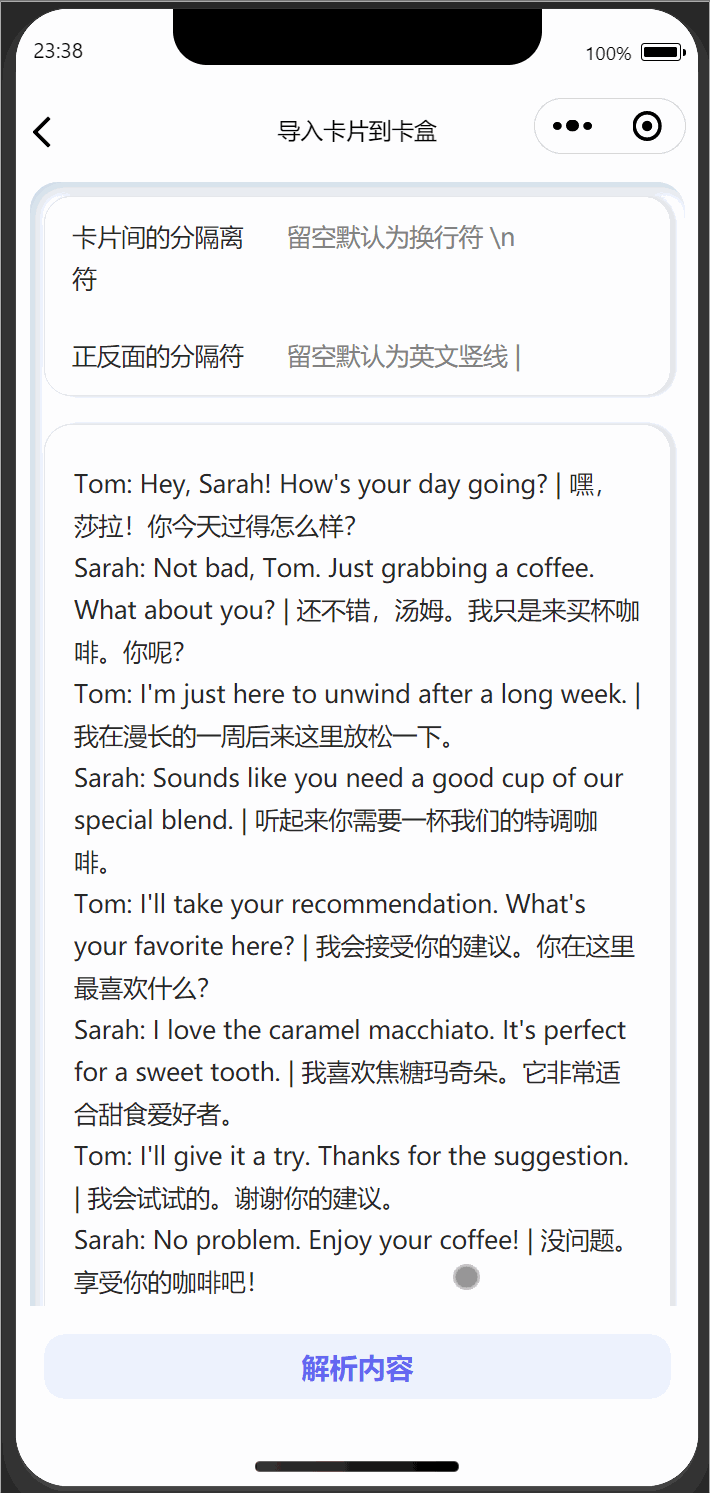Close the mini program via target icon
Image resolution: width=710 pixels, height=1493 pixels.
click(x=647, y=127)
